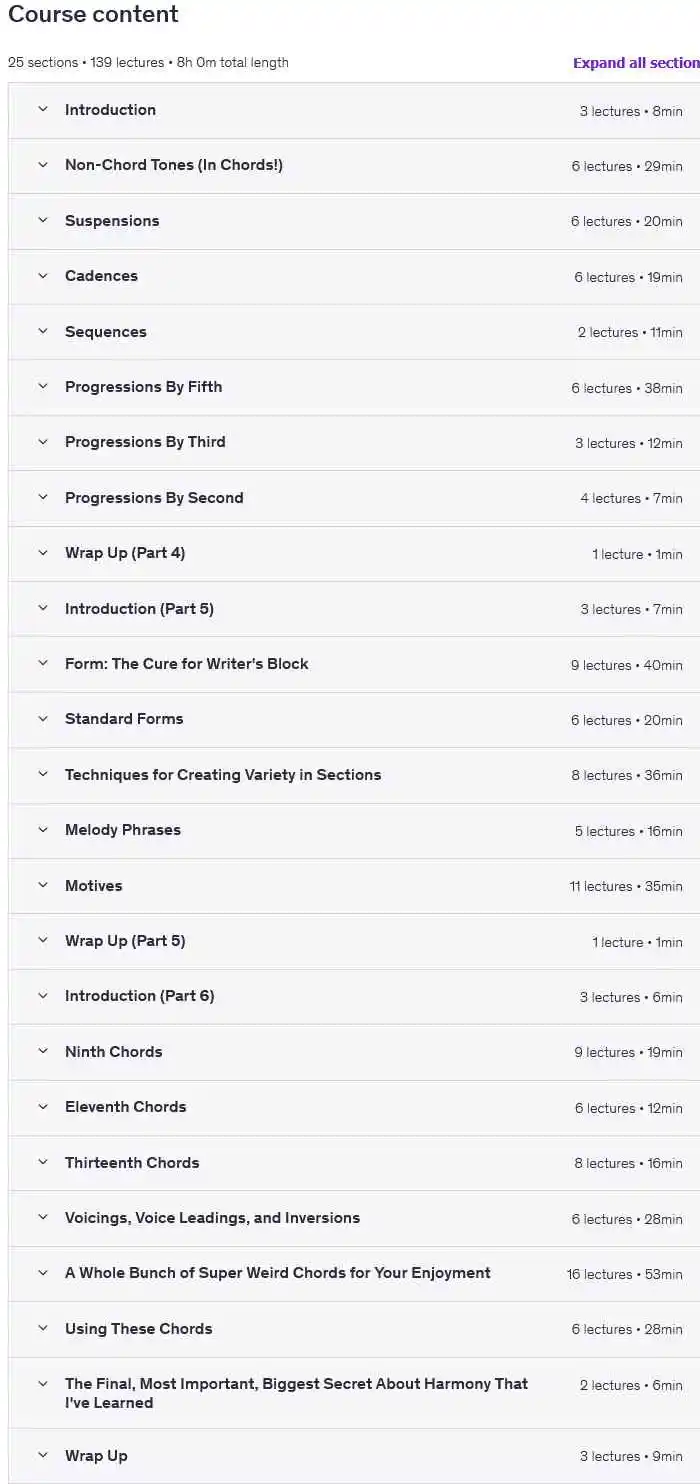Viewport: 700px width, 1484px height.
Task: Expand the Ninth Chords section
Action: pos(113,1052)
